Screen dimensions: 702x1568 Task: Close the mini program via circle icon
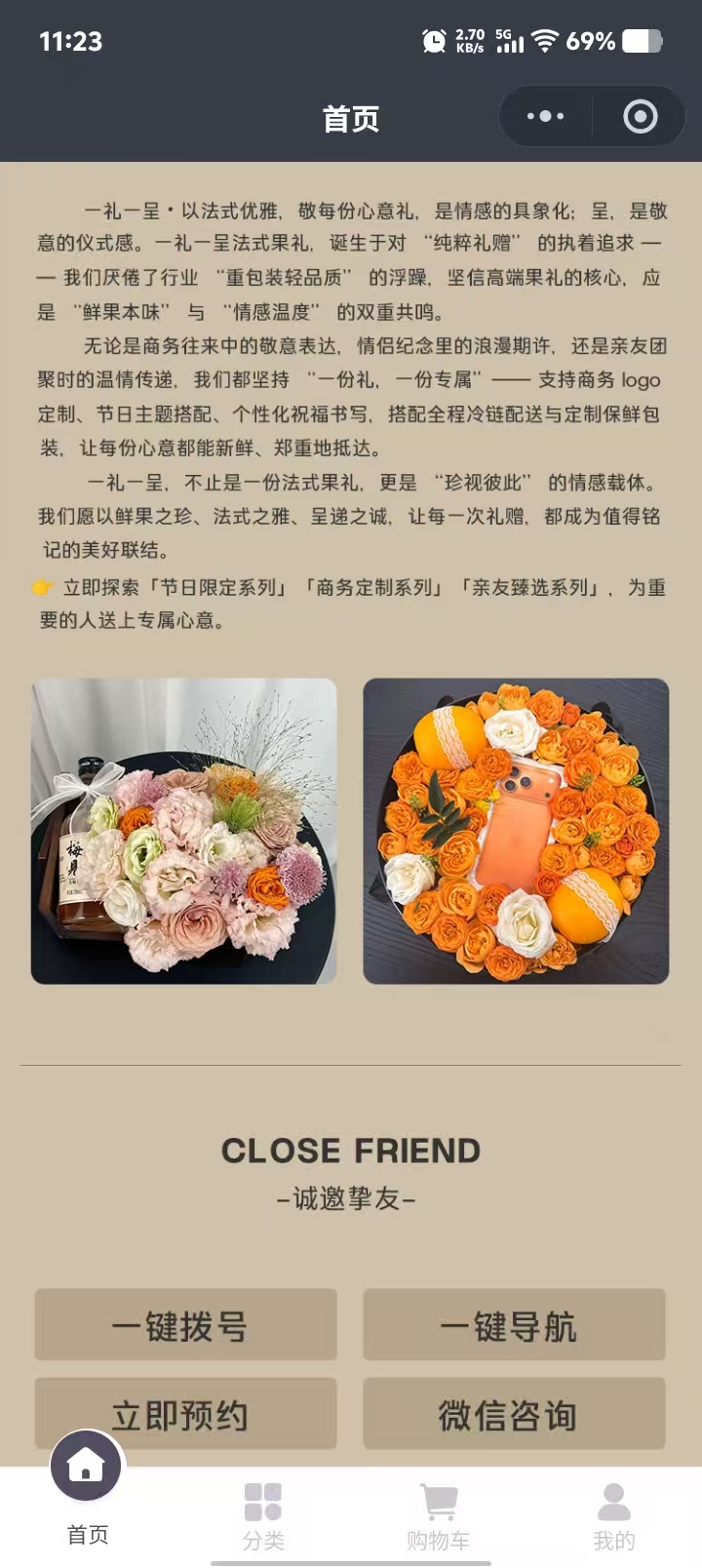point(640,117)
